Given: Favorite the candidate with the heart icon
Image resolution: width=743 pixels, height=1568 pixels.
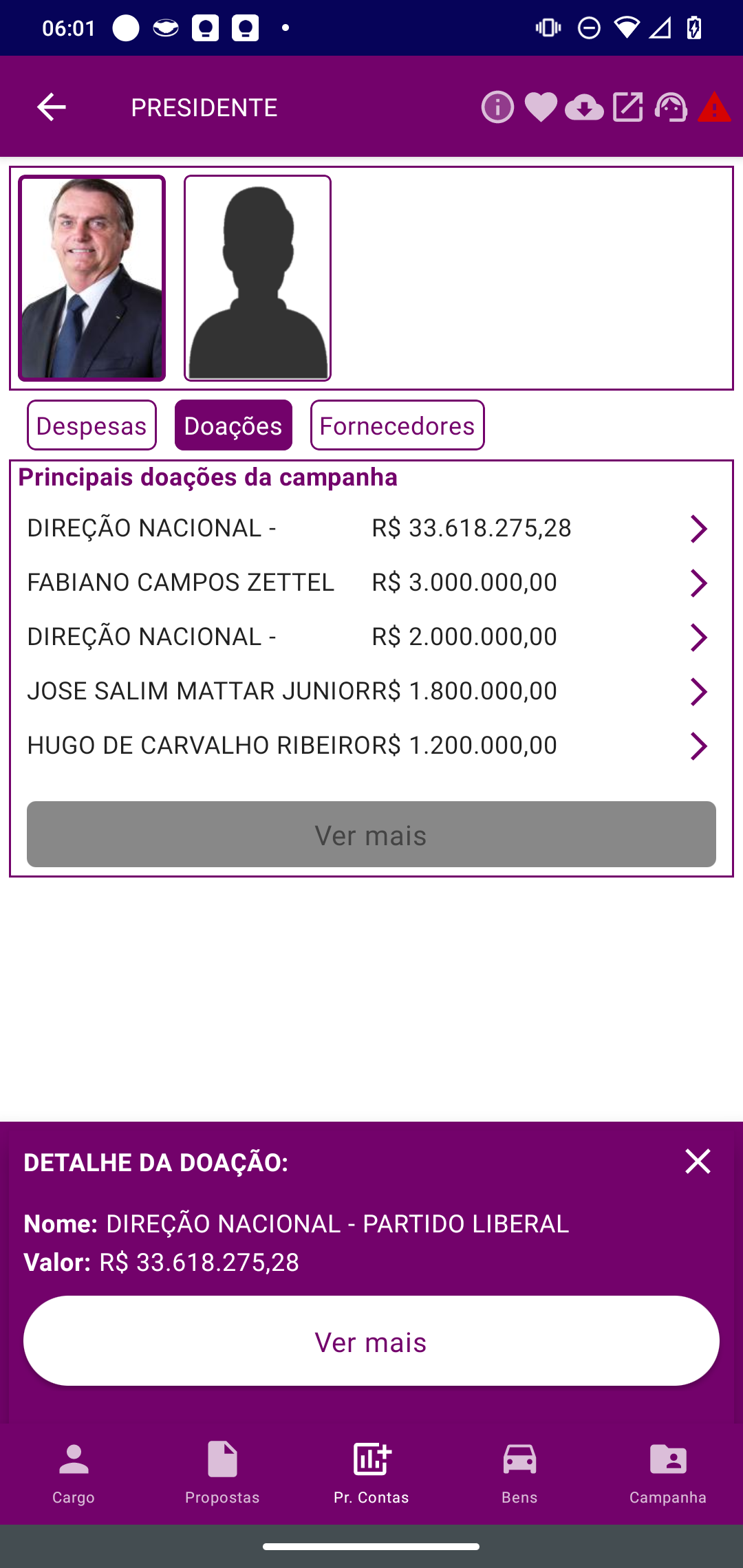Looking at the screenshot, I should click(541, 107).
